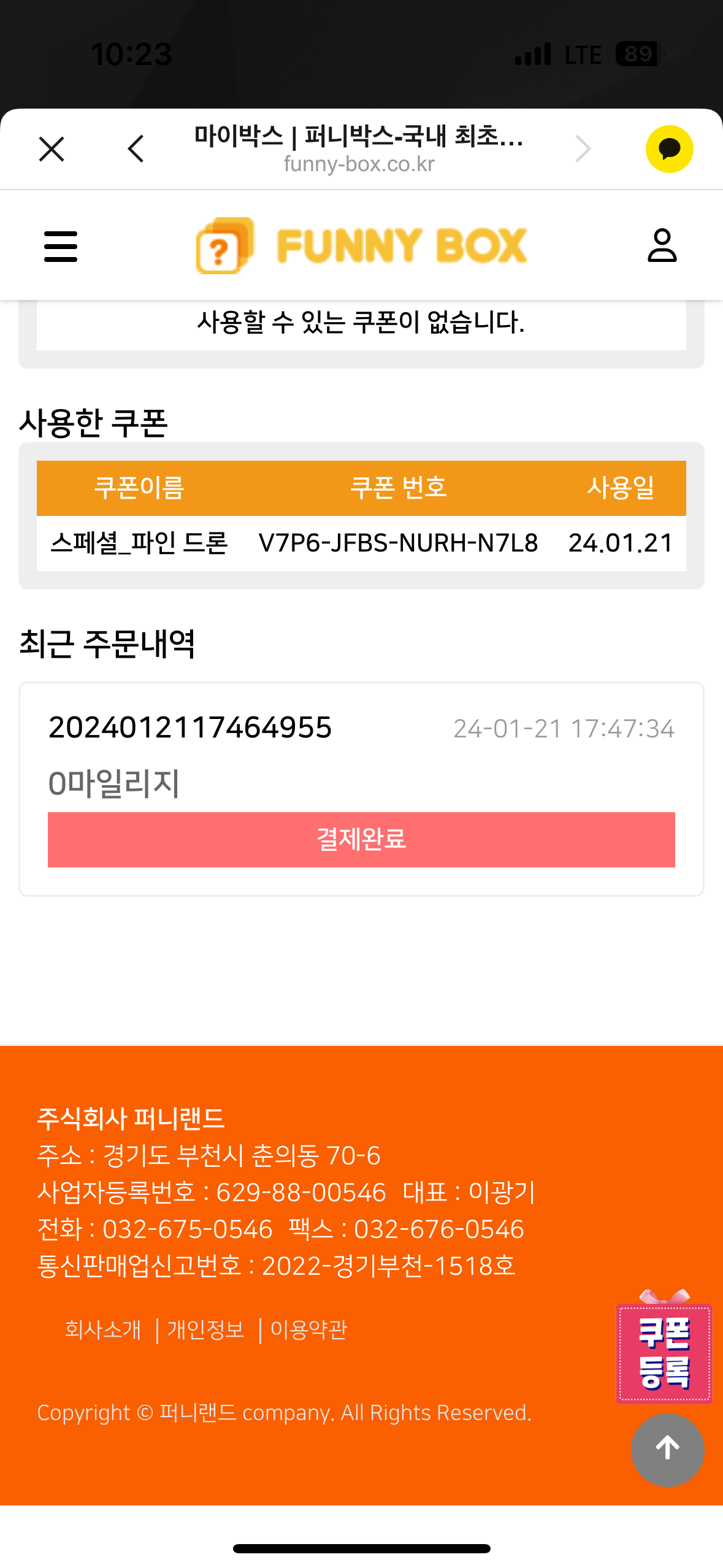Screen dimensions: 723x1568
Task: Tap the Funny Box logo to go home
Action: (x=361, y=245)
